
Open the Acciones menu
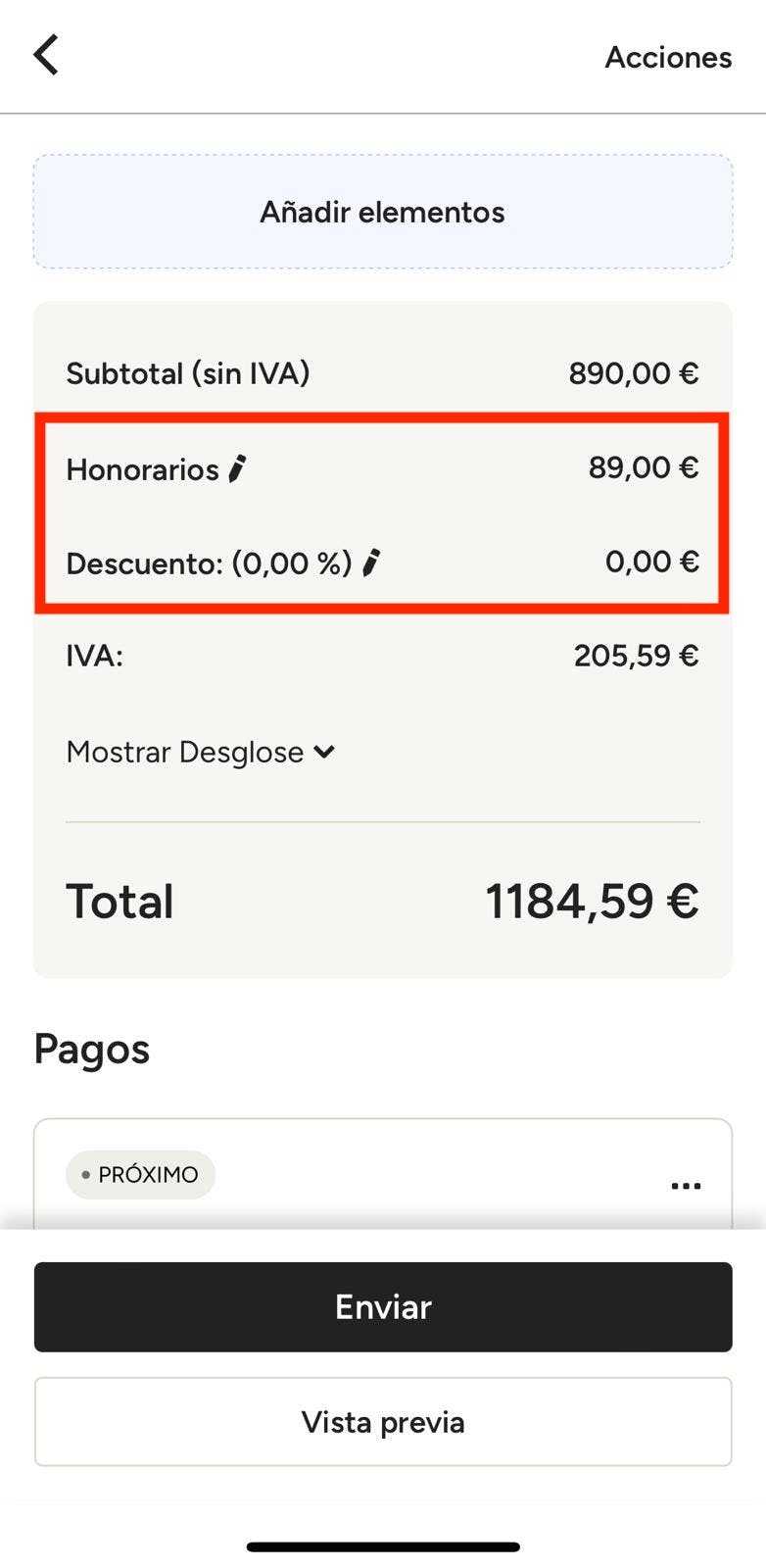(x=668, y=57)
